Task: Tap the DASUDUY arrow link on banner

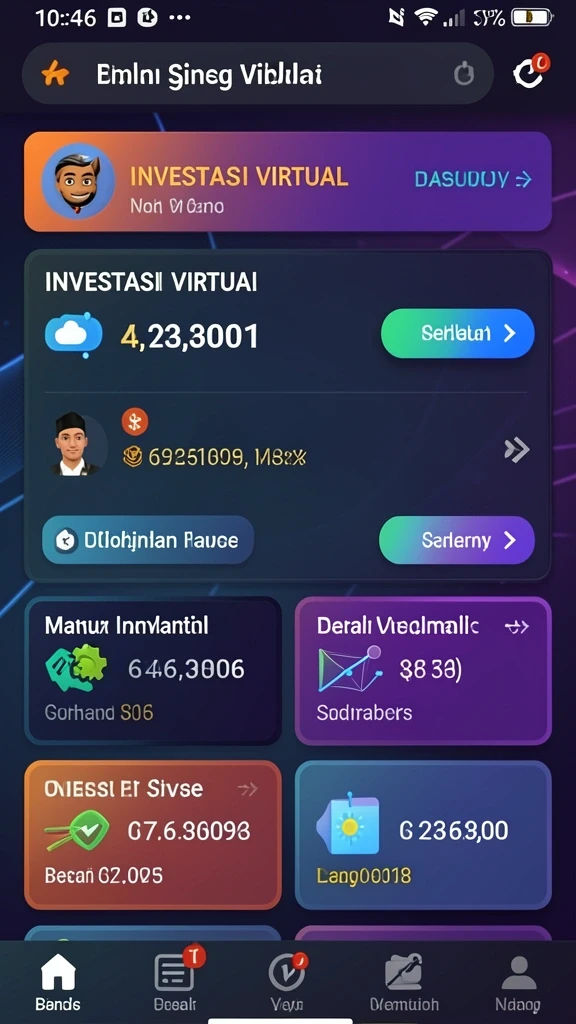Action: click(473, 179)
